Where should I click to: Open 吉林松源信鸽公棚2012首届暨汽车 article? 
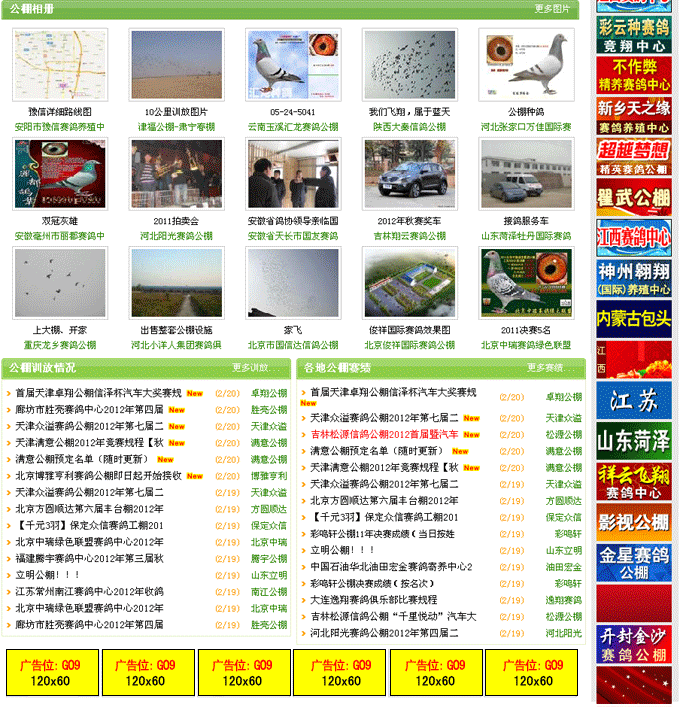pyautogui.click(x=384, y=435)
